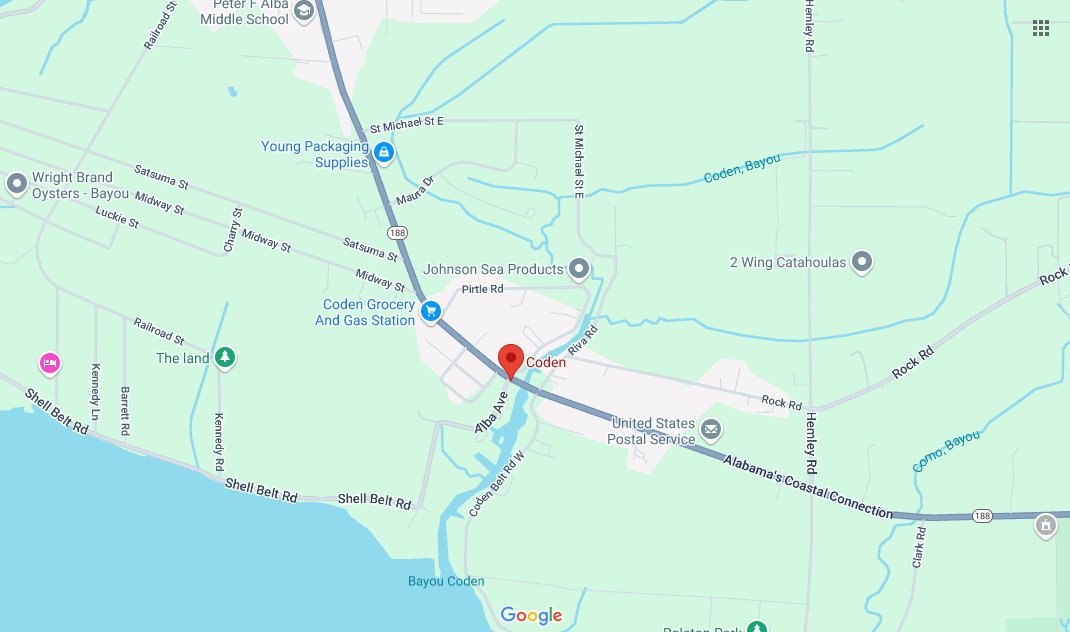Tap the pink hotel marker near Shell Belt Rd
The height and width of the screenshot is (632, 1070).
tap(48, 362)
